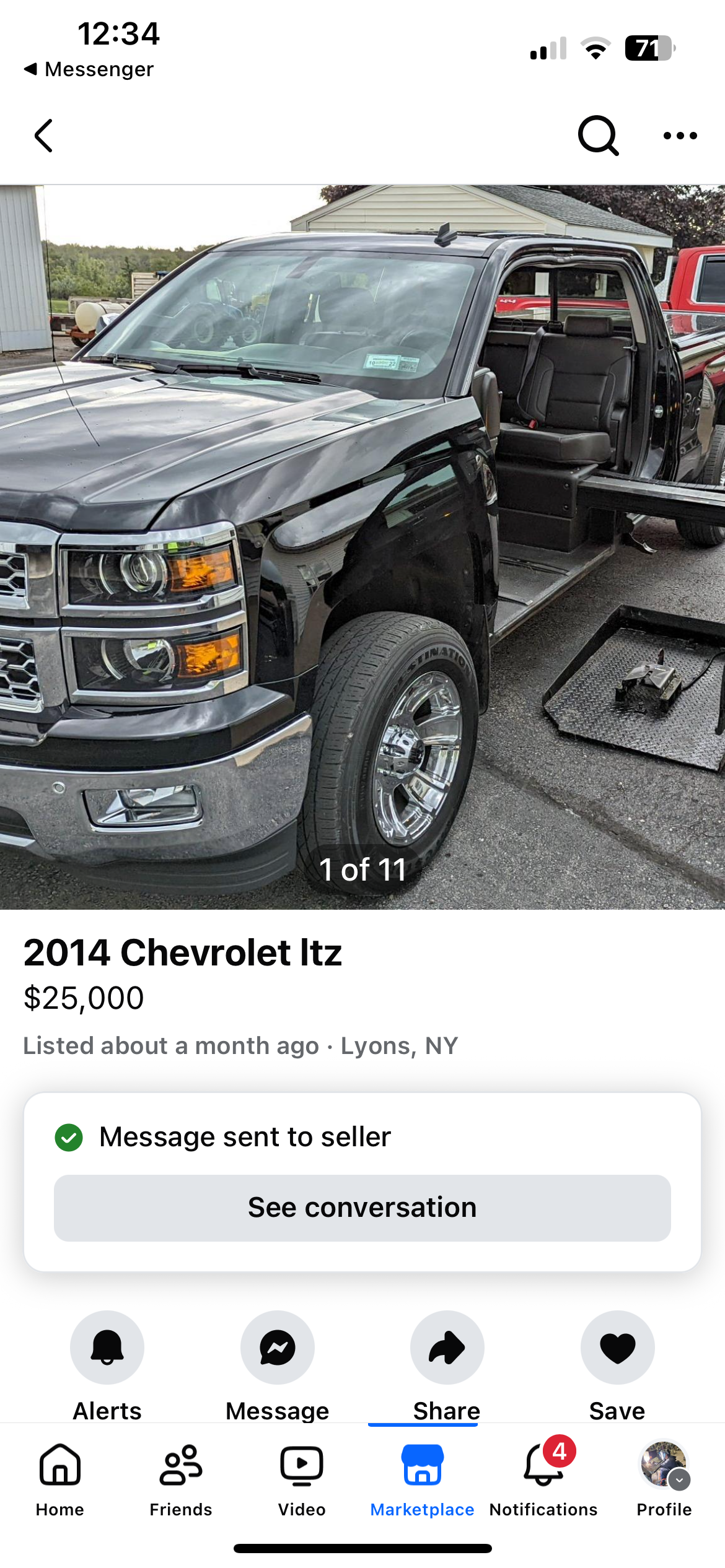Open Marketplace search

pyautogui.click(x=598, y=136)
